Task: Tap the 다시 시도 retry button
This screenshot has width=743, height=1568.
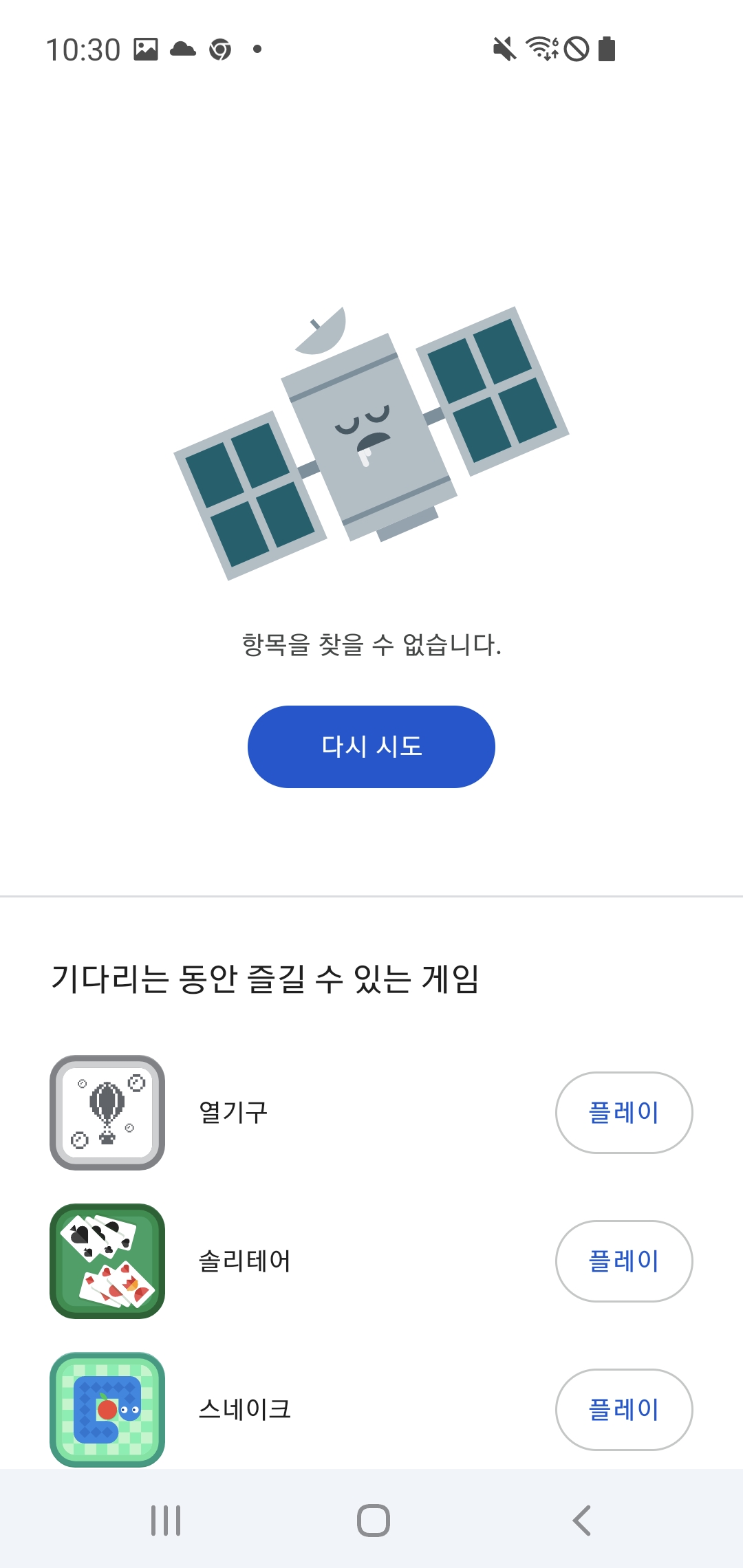Action: (371, 746)
